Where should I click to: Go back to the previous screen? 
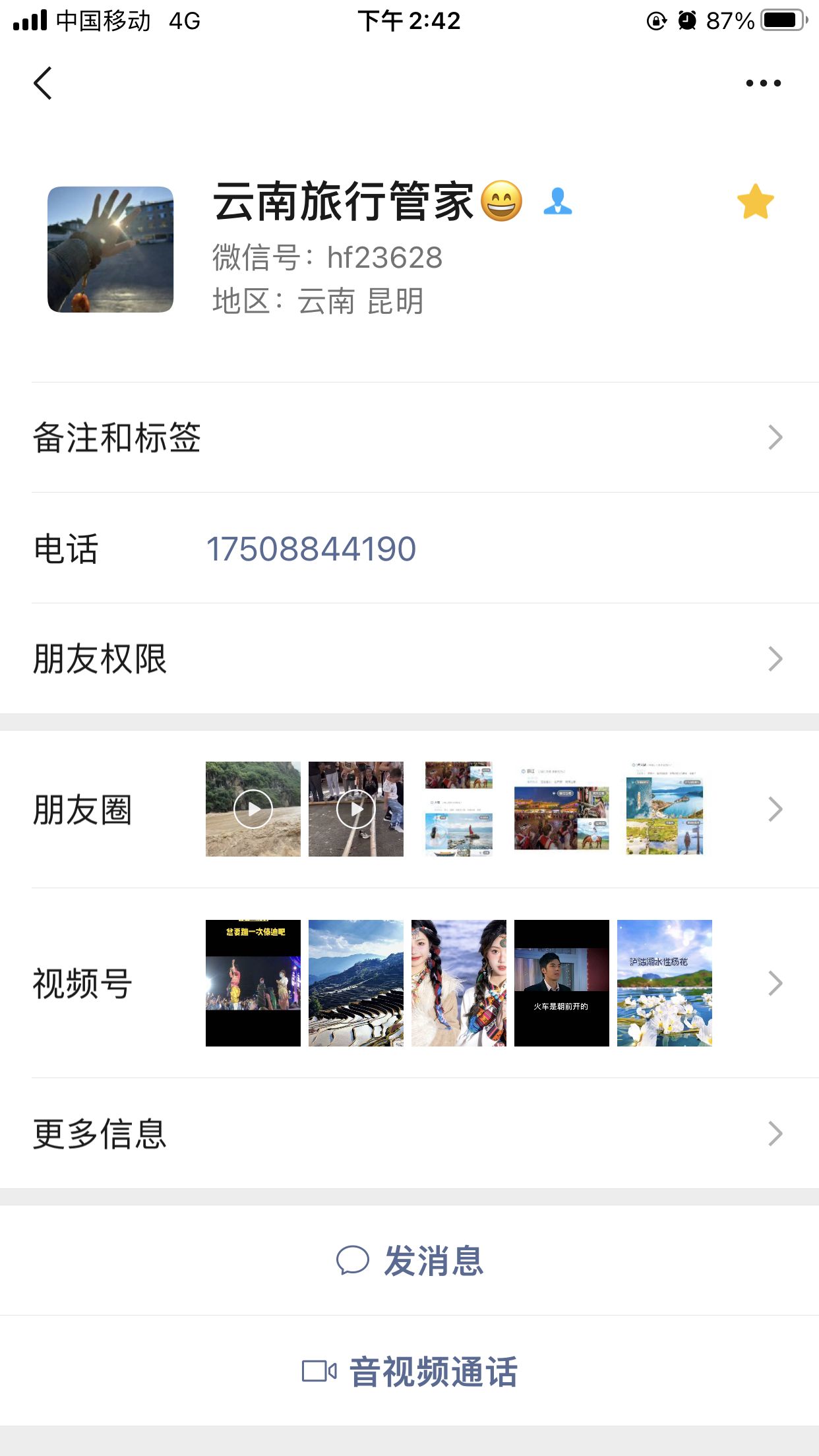tap(43, 83)
